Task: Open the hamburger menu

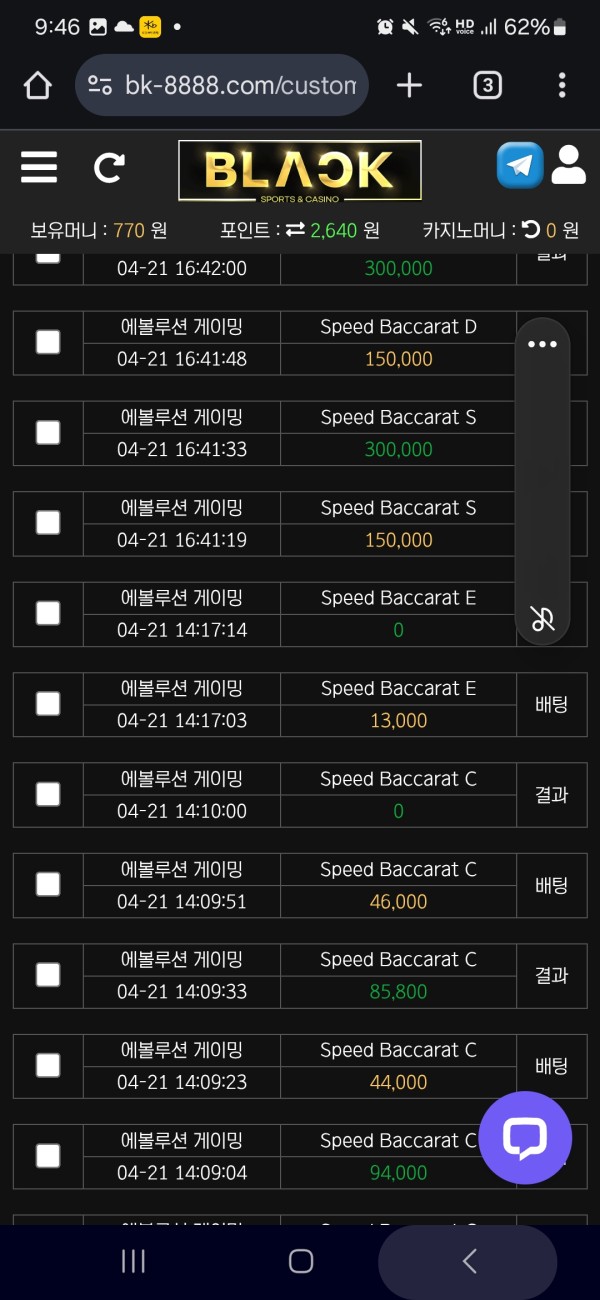Action: [39, 167]
